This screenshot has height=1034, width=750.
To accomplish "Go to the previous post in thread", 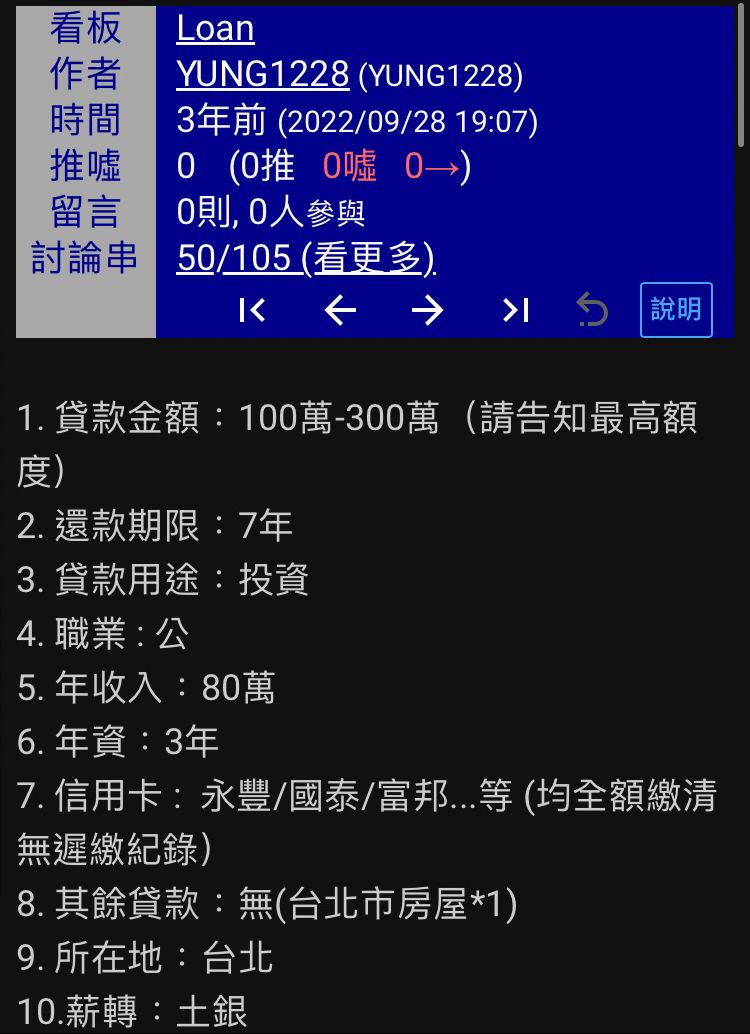I will click(340, 311).
